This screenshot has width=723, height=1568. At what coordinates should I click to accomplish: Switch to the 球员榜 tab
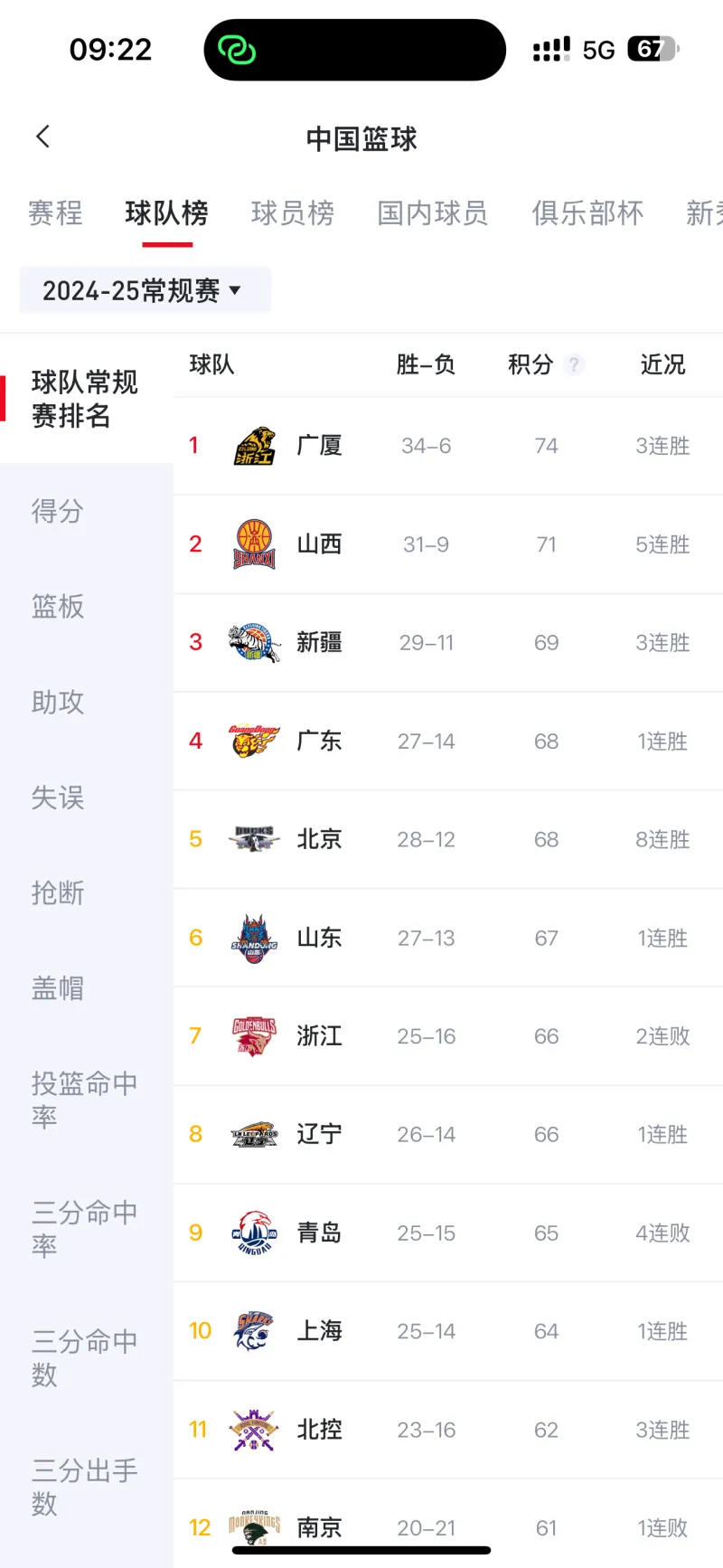point(293,213)
